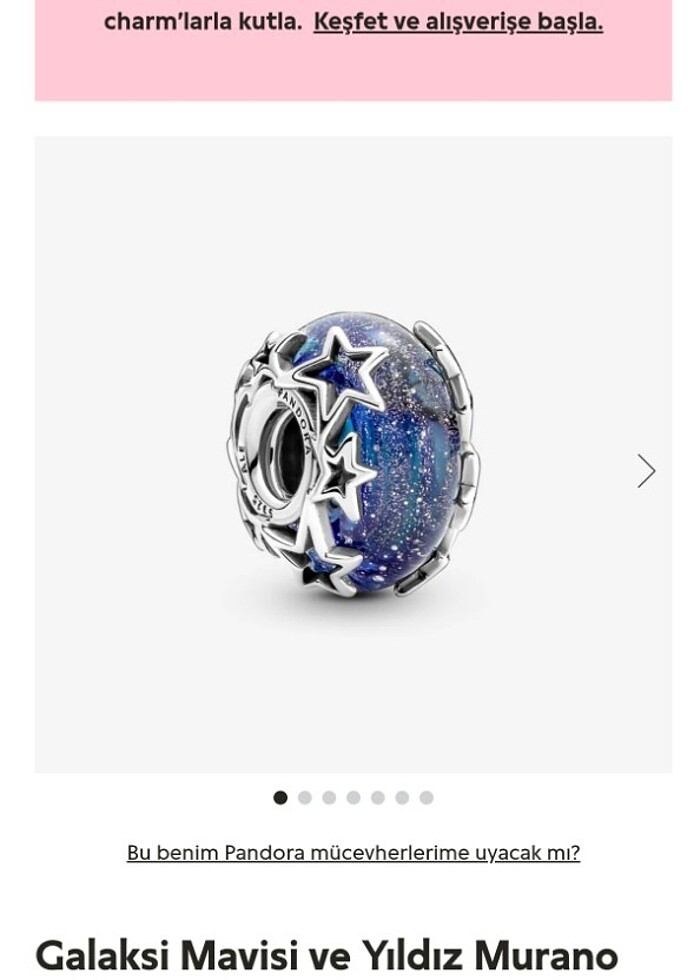Open the "Keşfet ve alışverişe başla" link
Viewport: 700px width, 980px height.
click(x=458, y=22)
